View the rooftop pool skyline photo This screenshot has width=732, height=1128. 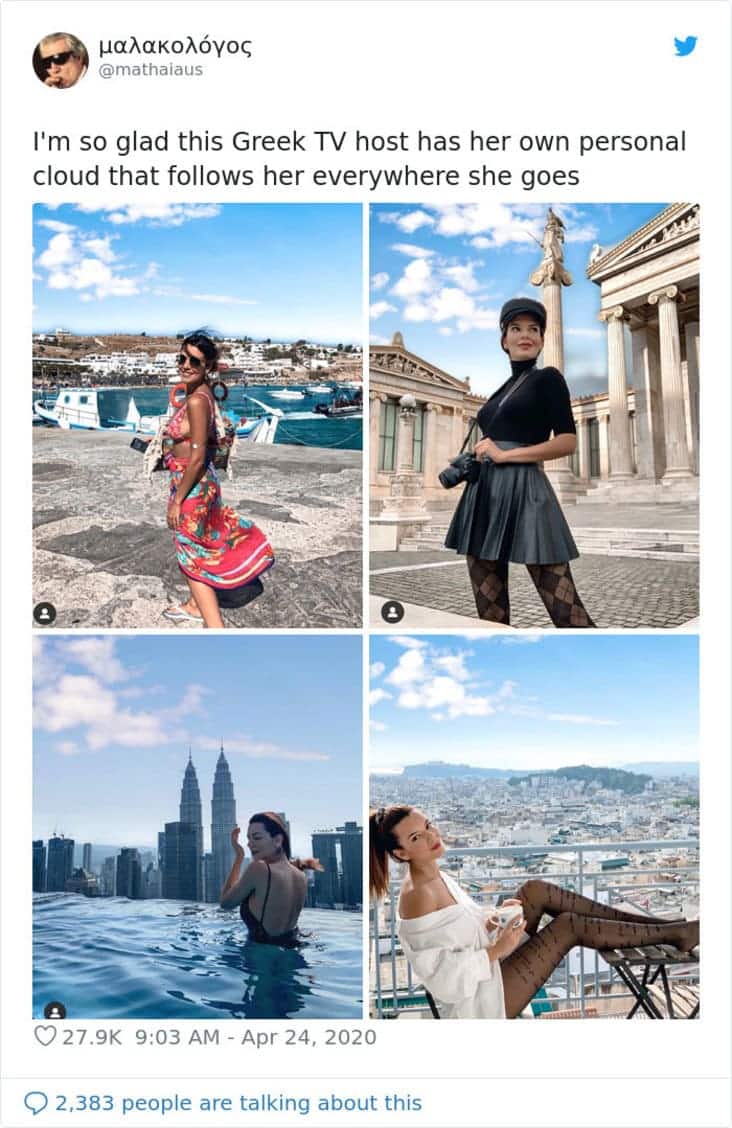tap(197, 826)
